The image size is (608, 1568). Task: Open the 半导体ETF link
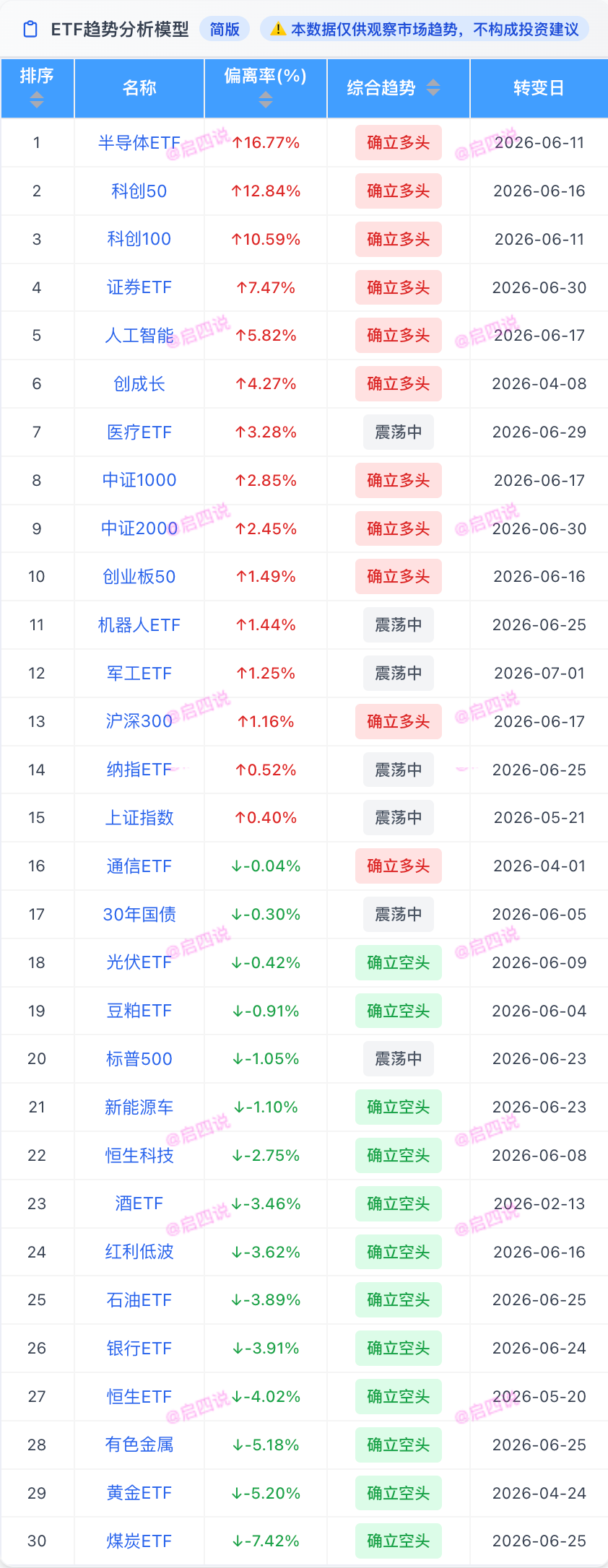pyautogui.click(x=139, y=143)
